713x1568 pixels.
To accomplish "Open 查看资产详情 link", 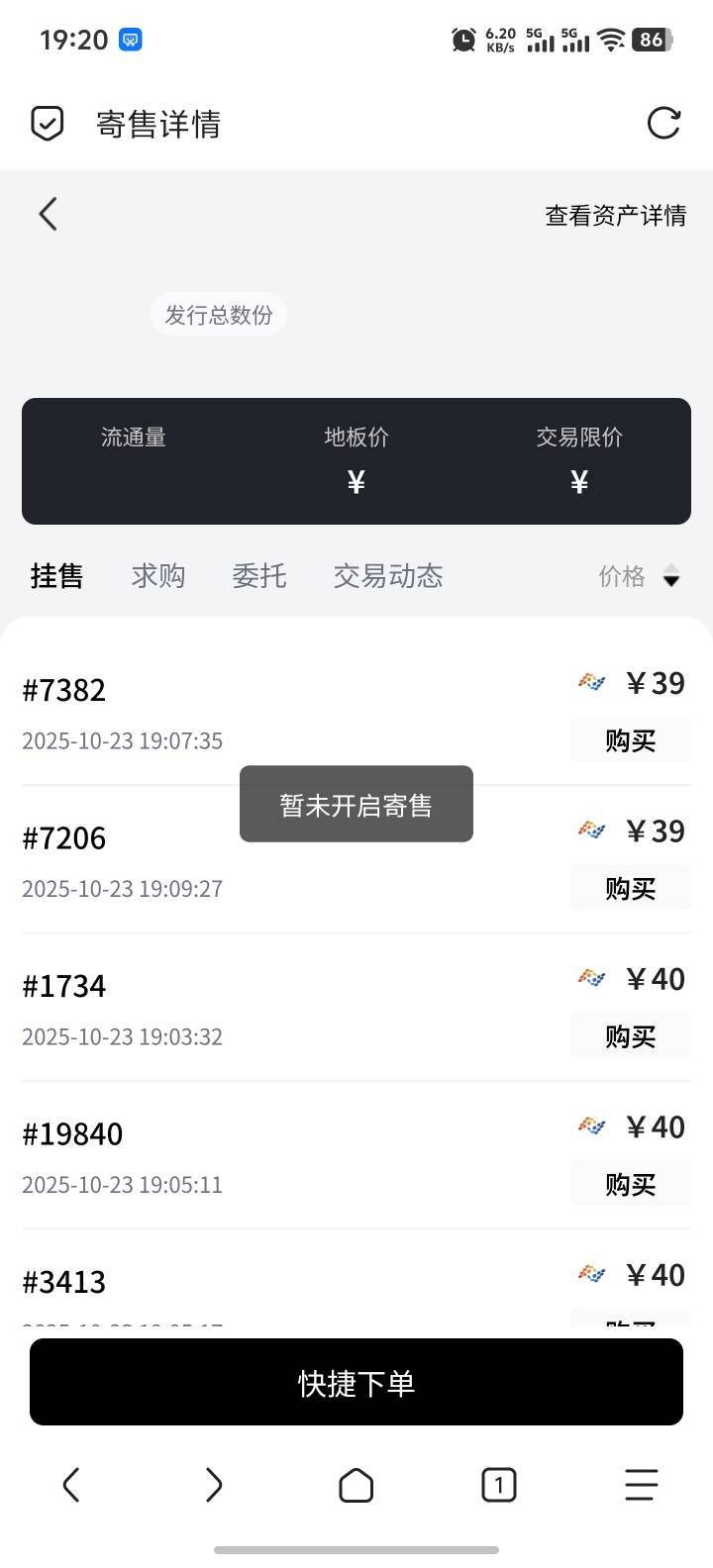I will pos(615,215).
